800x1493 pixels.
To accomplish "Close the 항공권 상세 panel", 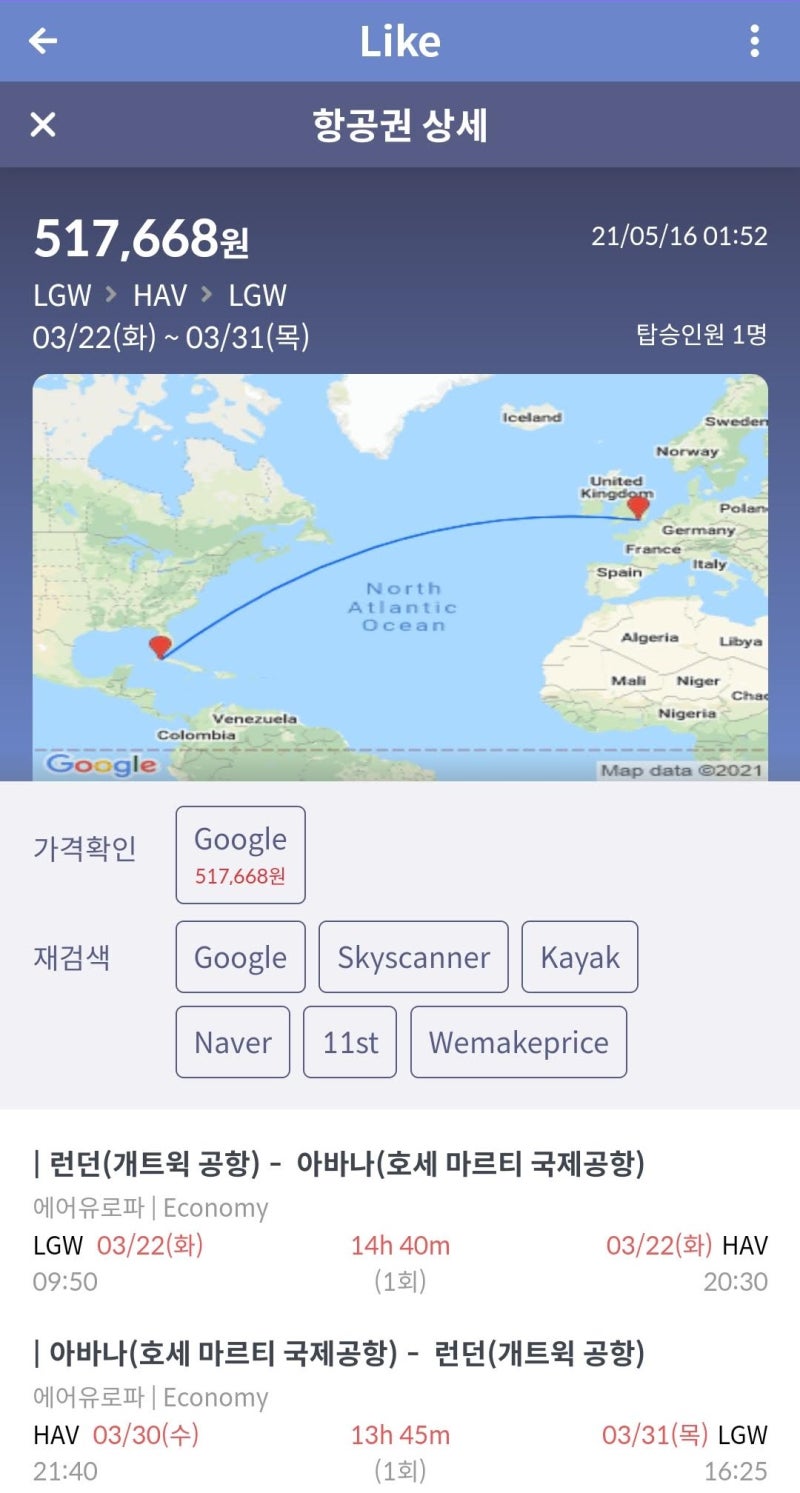I will (43, 125).
